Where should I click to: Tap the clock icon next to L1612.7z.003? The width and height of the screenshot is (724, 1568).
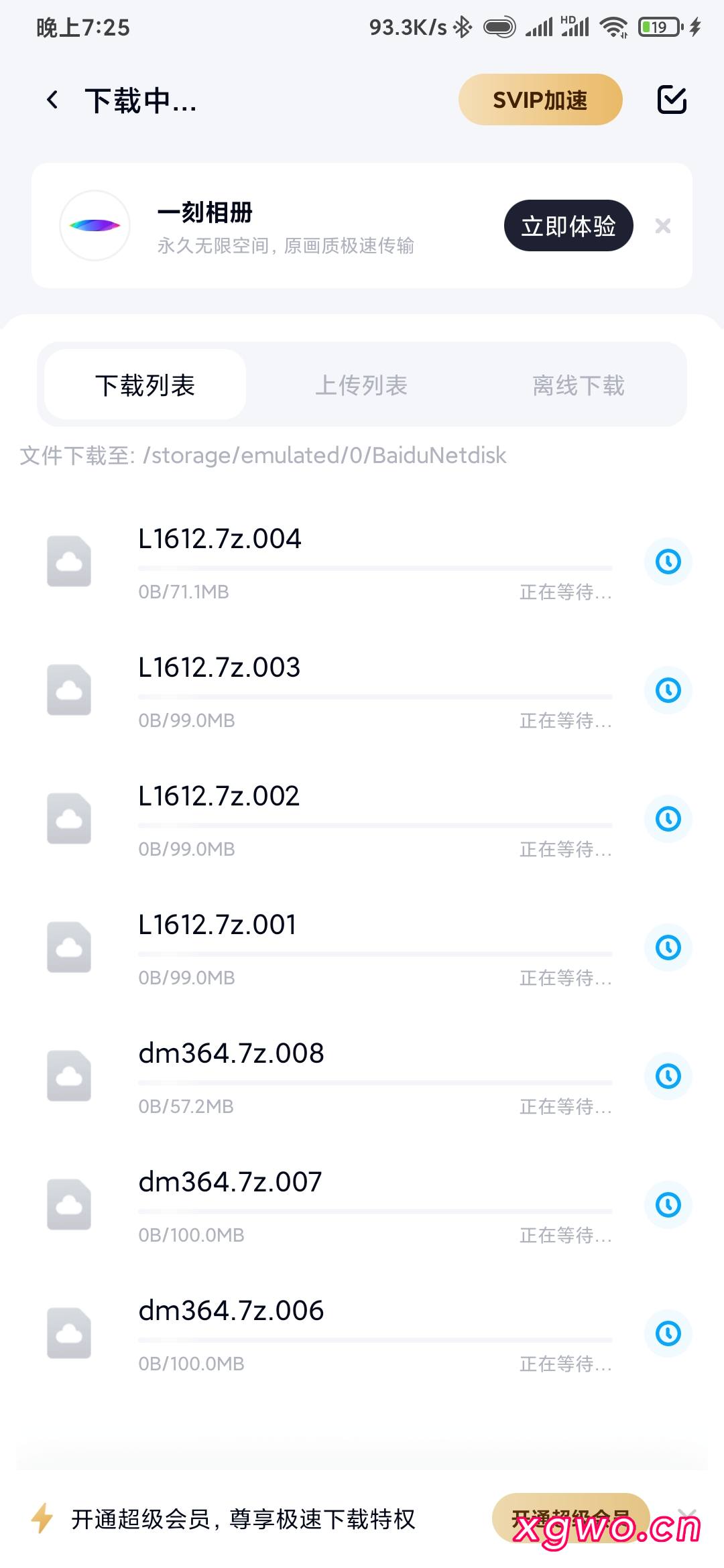coord(668,691)
